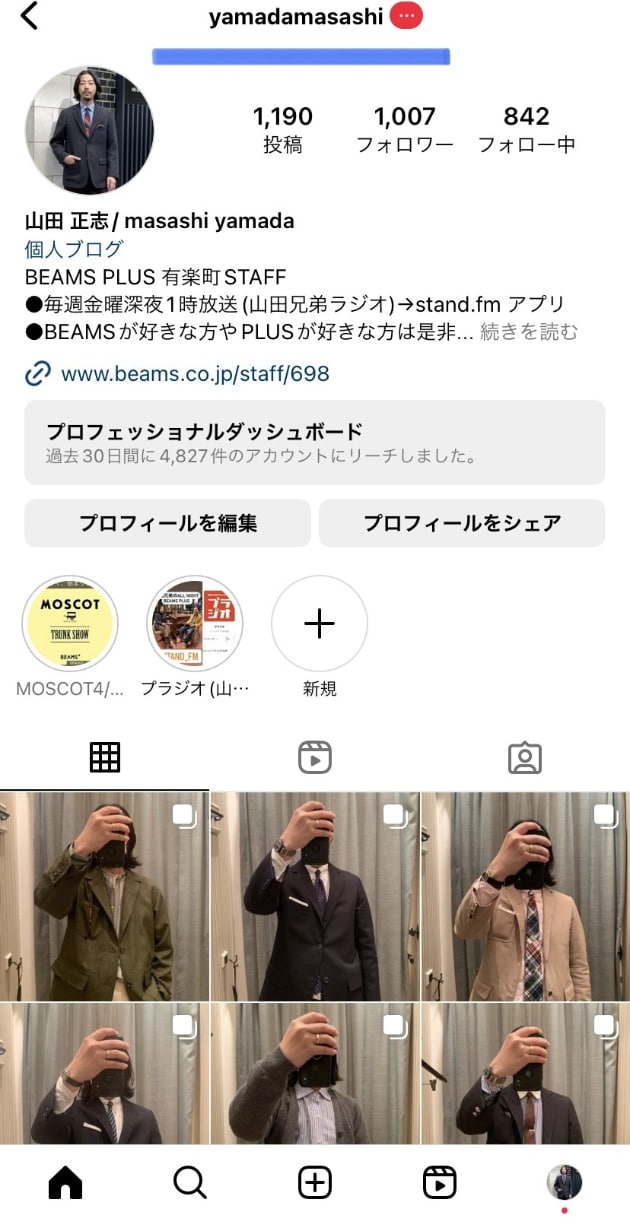Add a new highlight with 新規

point(319,624)
